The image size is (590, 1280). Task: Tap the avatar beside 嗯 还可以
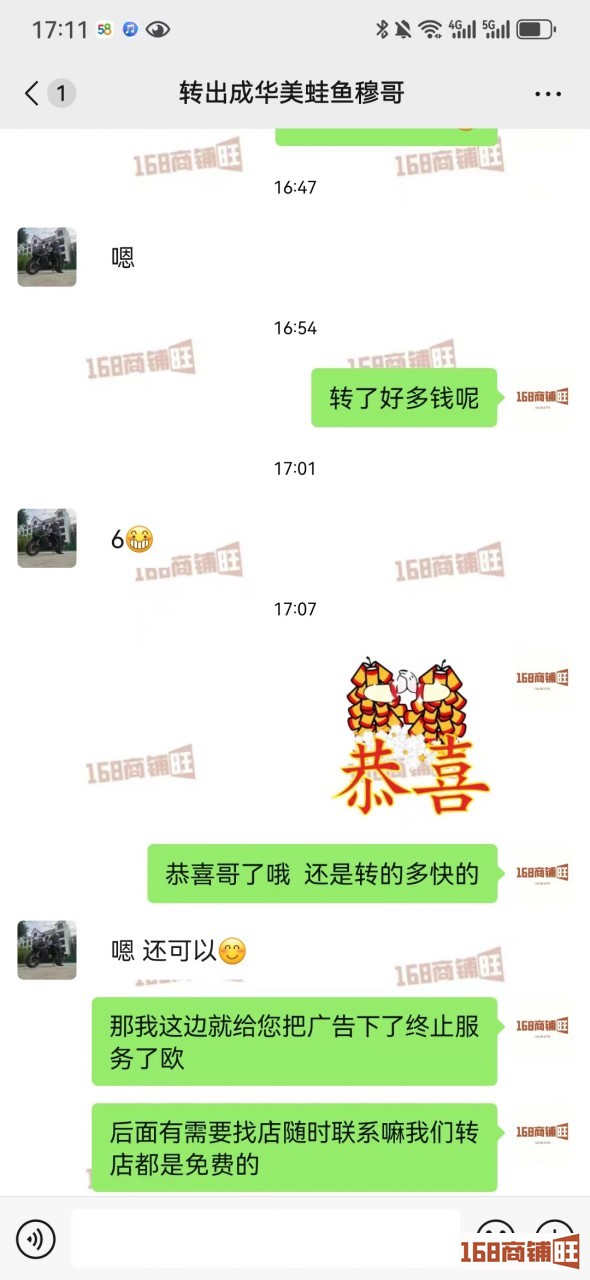47,950
